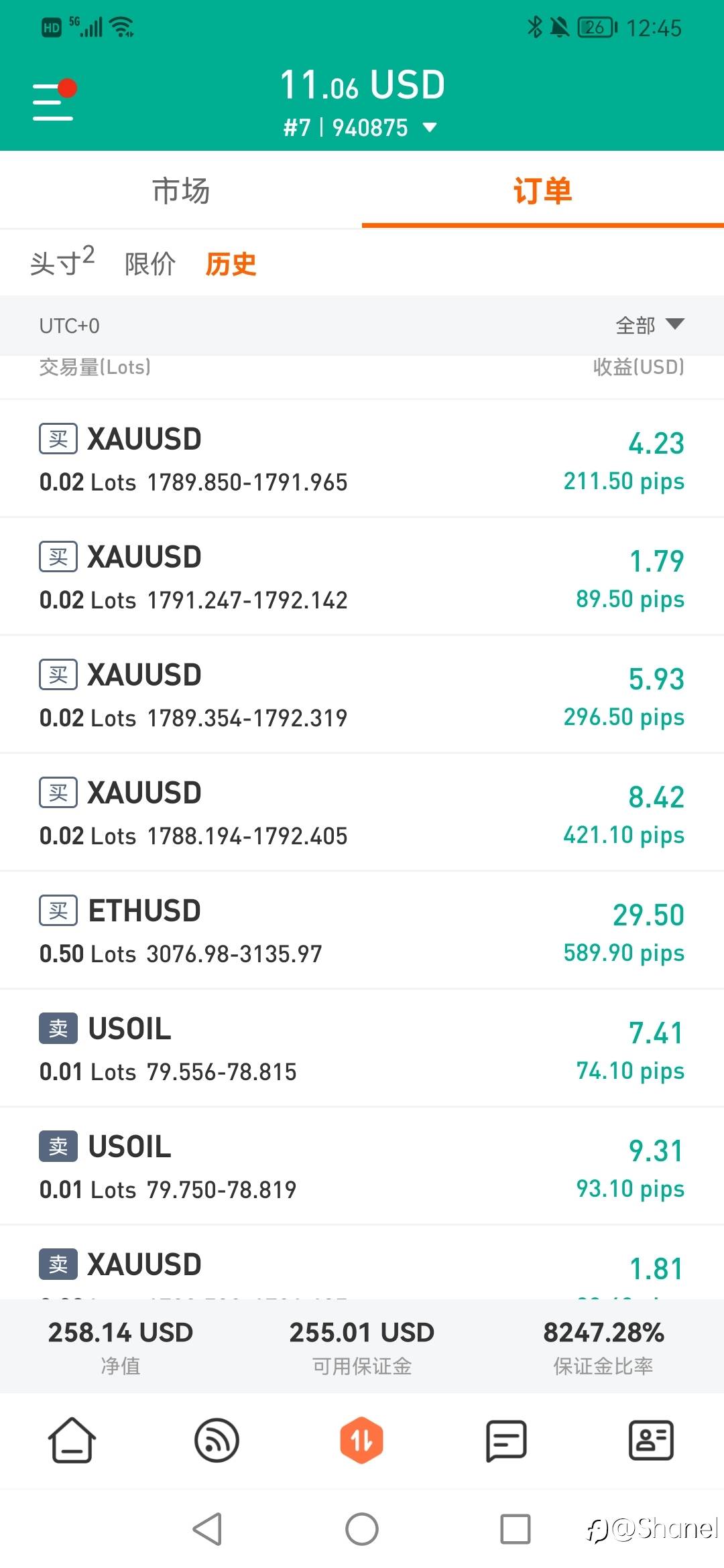Screen dimensions: 724x1568
Task: Open the messages tab in bottom navigation
Action: pos(506,1440)
